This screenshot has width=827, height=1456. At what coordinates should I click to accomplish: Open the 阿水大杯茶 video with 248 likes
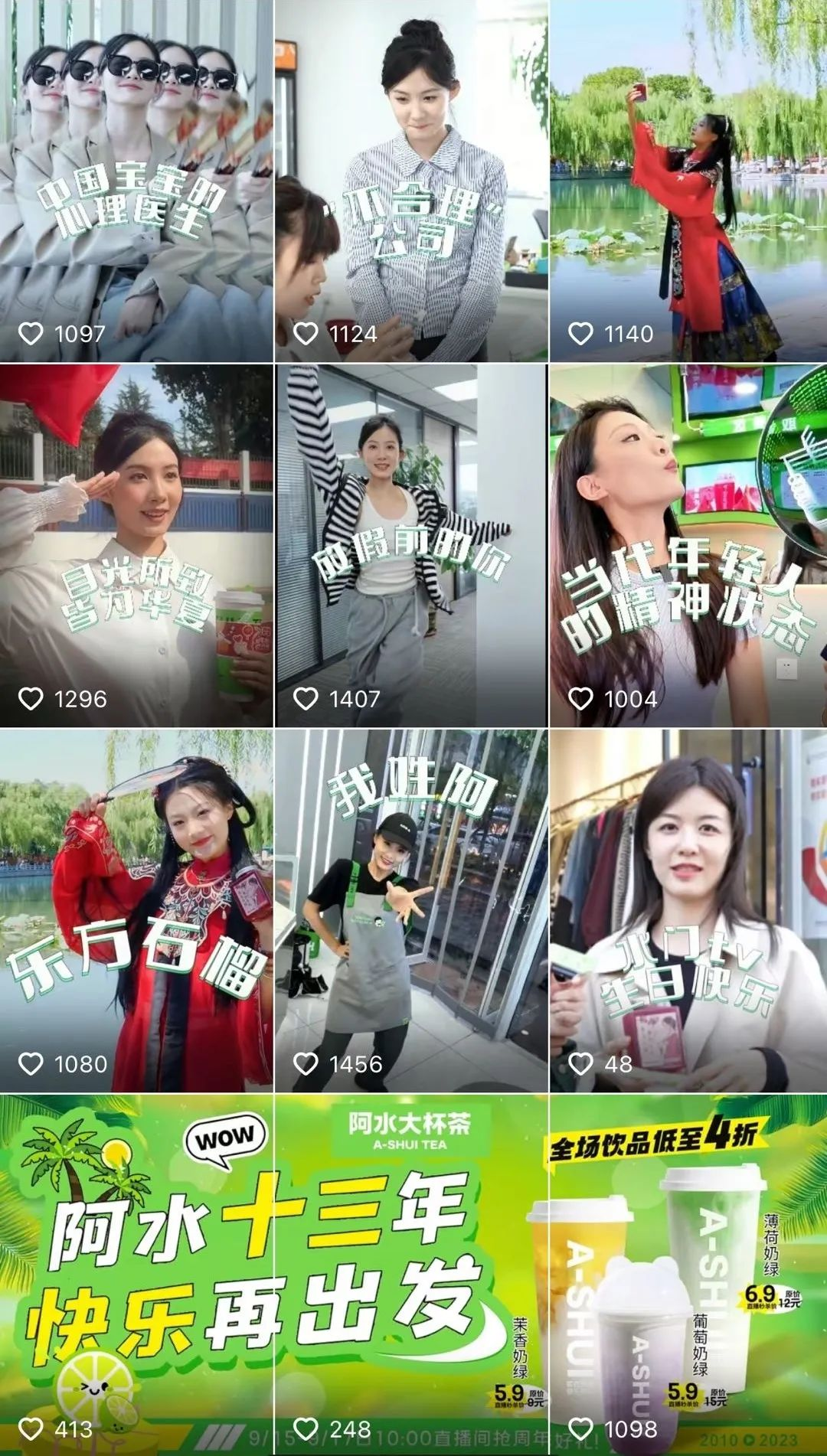click(x=411, y=1275)
